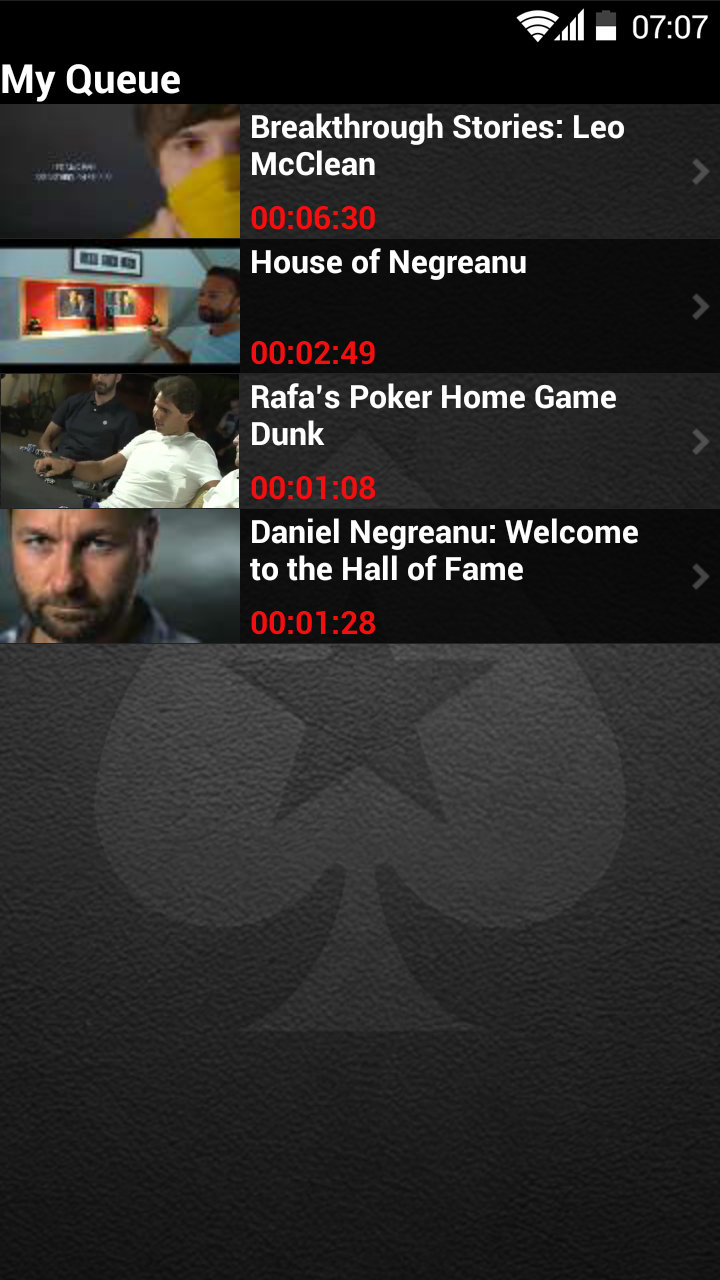Select Daniel Negreanu: Welcome to the Hall of Fame
Image resolution: width=720 pixels, height=1280 pixels.
click(x=444, y=551)
